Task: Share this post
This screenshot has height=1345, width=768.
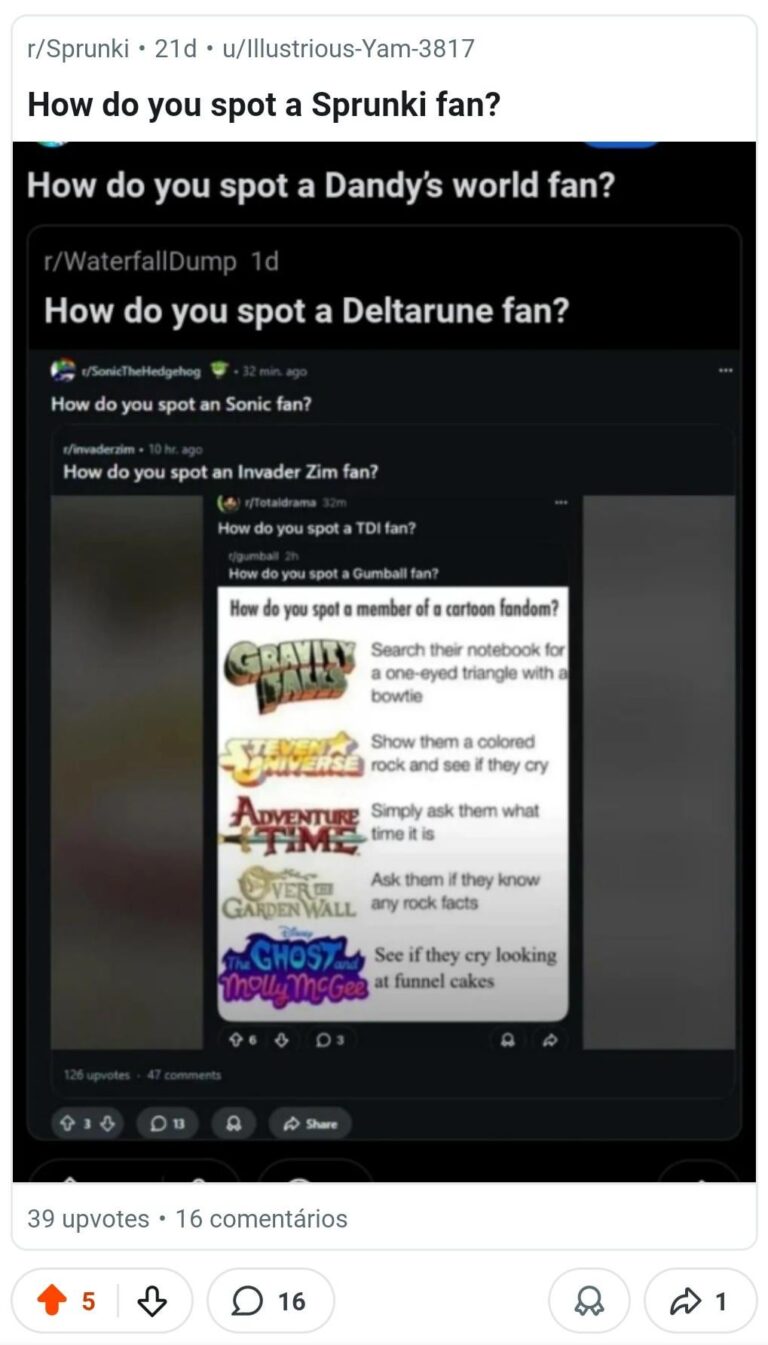Action: point(700,1301)
